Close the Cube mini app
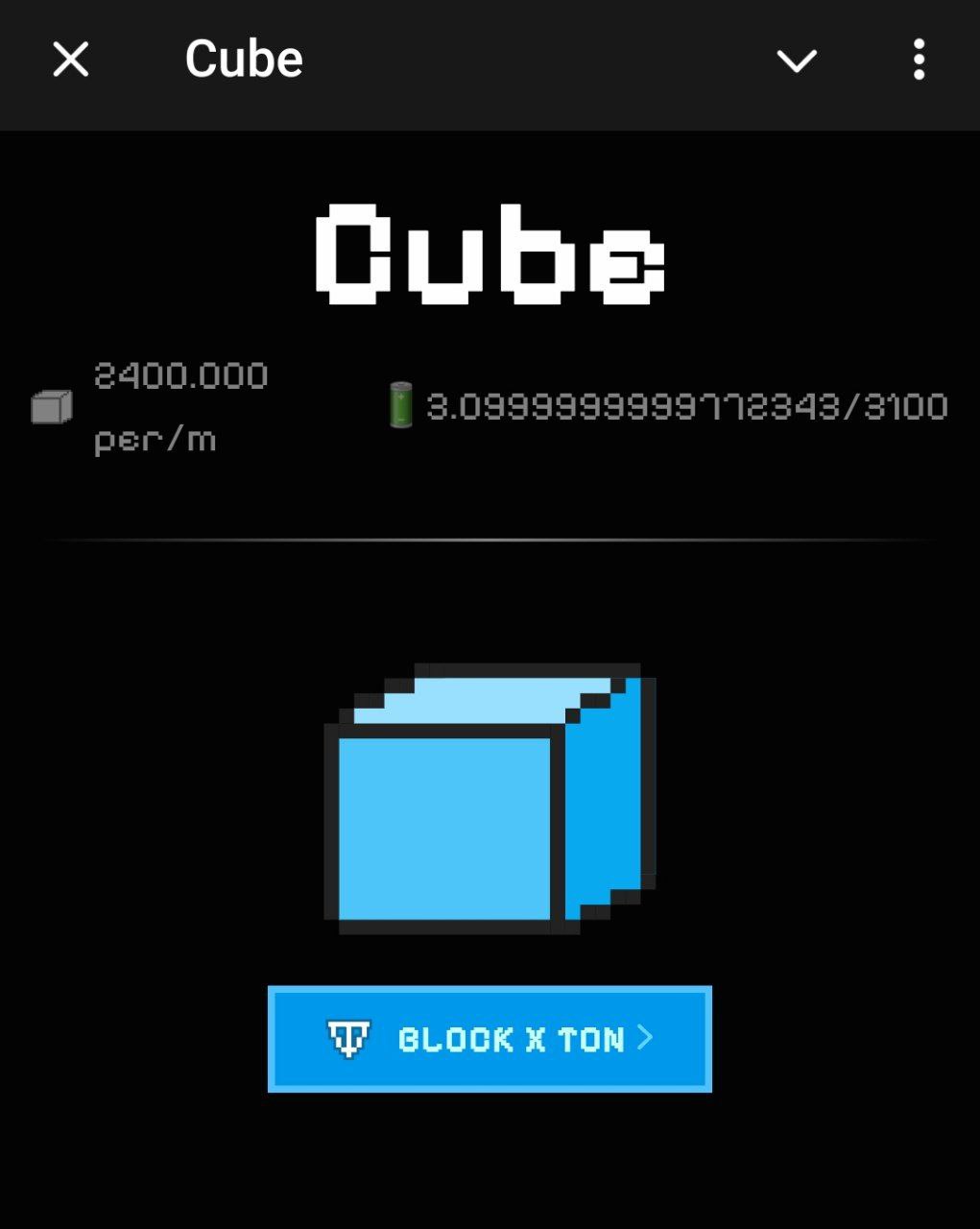This screenshot has width=980, height=1229. pos(70,60)
